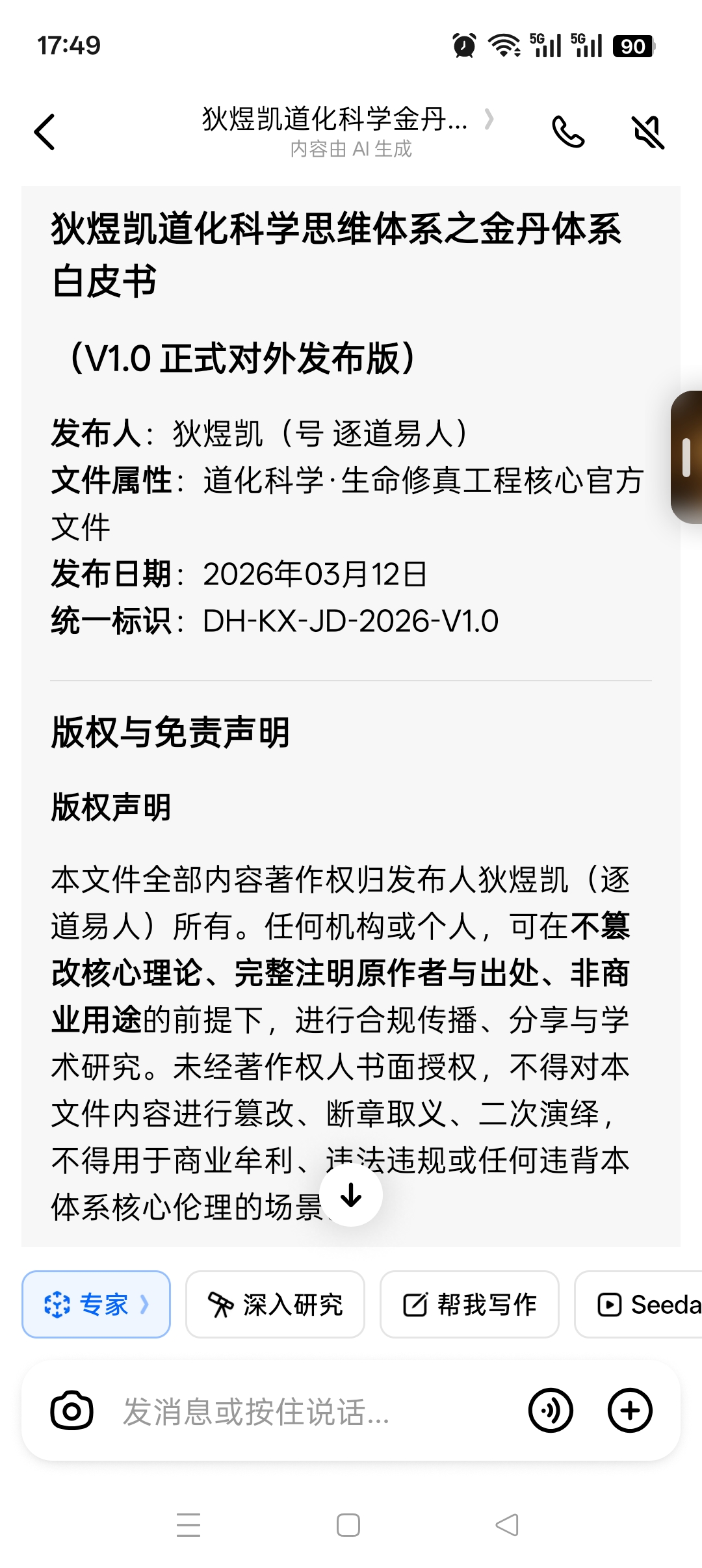Enable expert mode with the blue 专家 badge icon
This screenshot has height=1568, width=702.
click(x=57, y=1304)
